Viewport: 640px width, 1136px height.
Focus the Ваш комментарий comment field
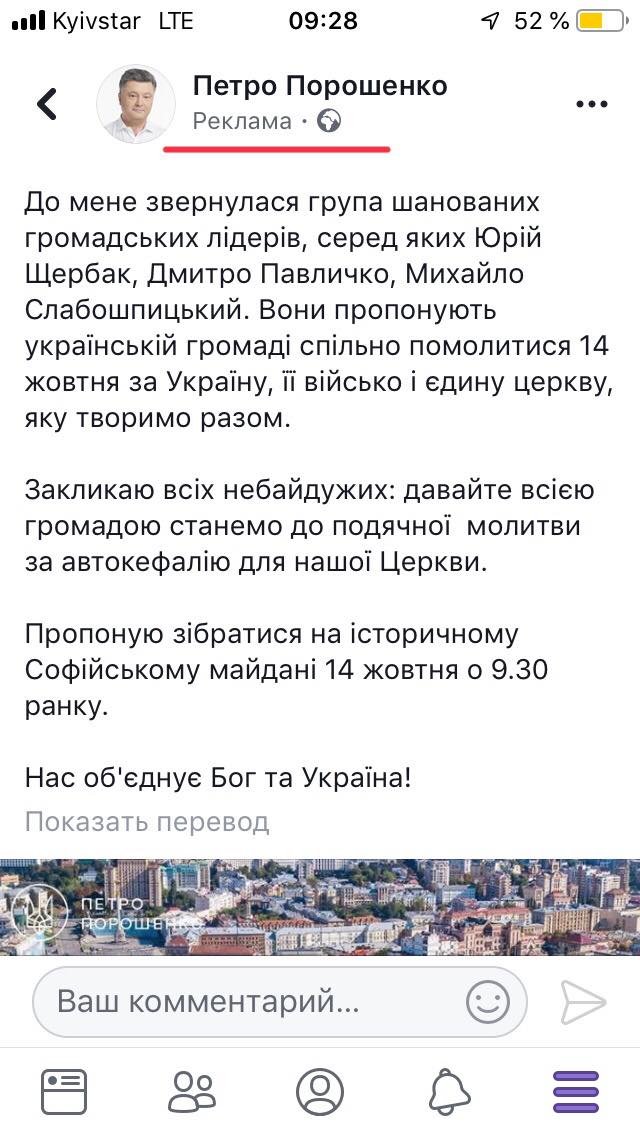click(x=240, y=1001)
